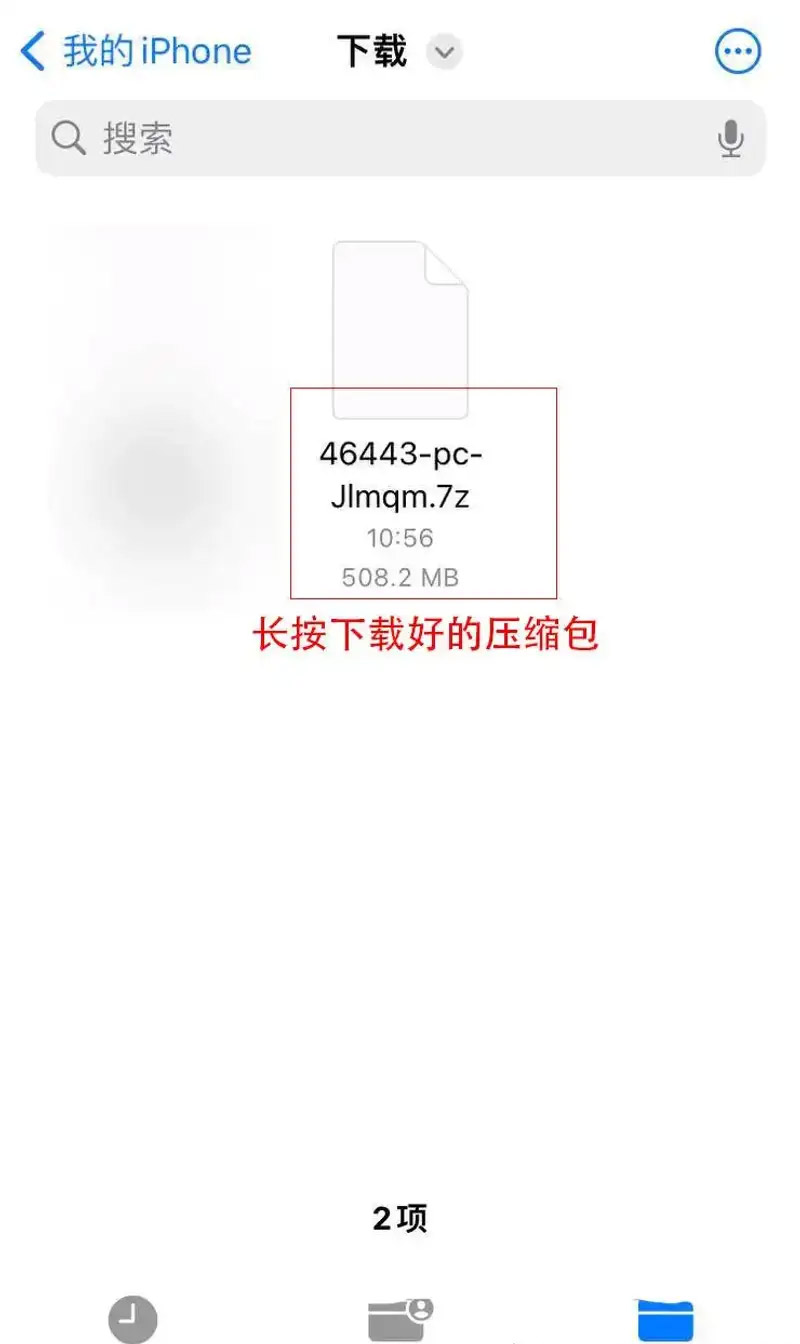Start voice search with the microphone
Viewport: 800px width, 1344px height.
click(731, 139)
